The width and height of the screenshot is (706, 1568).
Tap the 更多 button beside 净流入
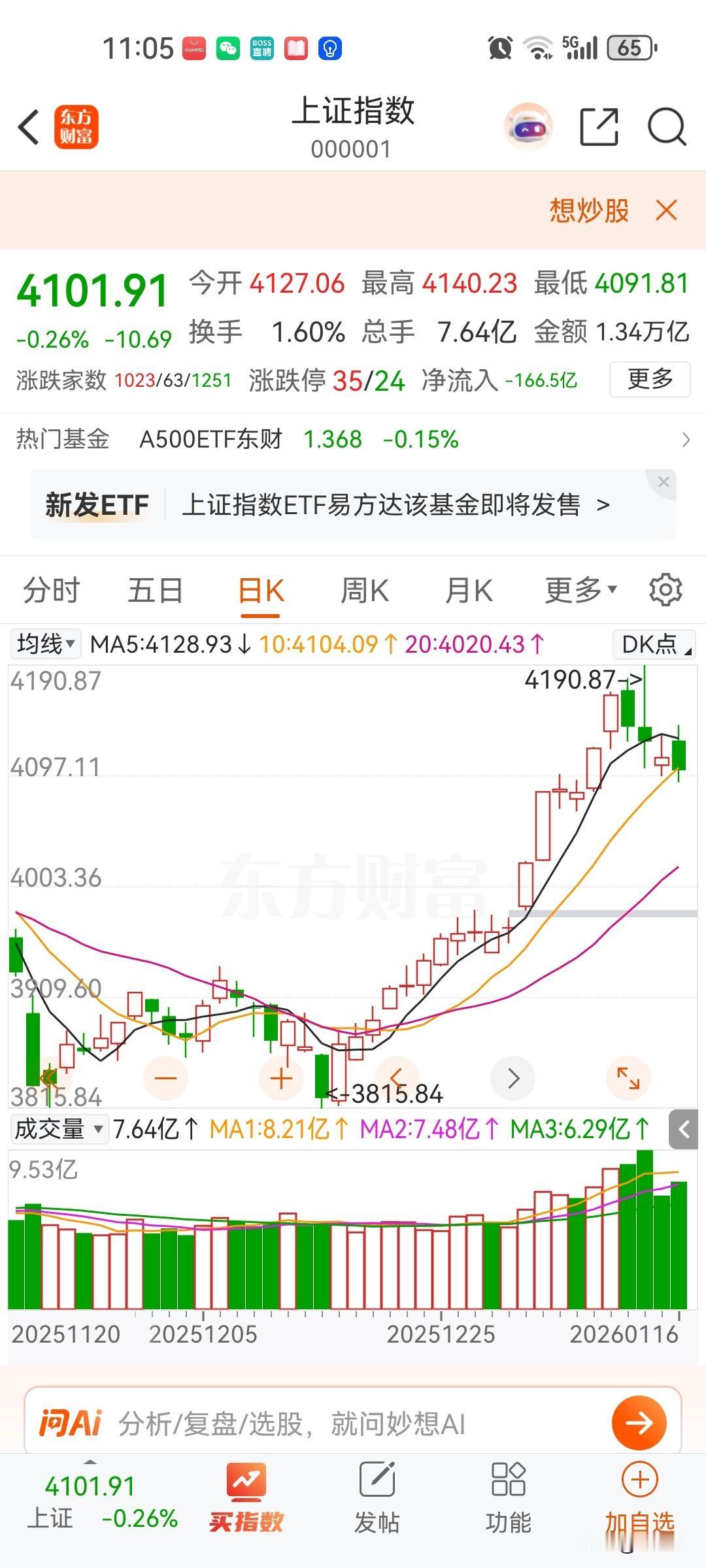[648, 380]
